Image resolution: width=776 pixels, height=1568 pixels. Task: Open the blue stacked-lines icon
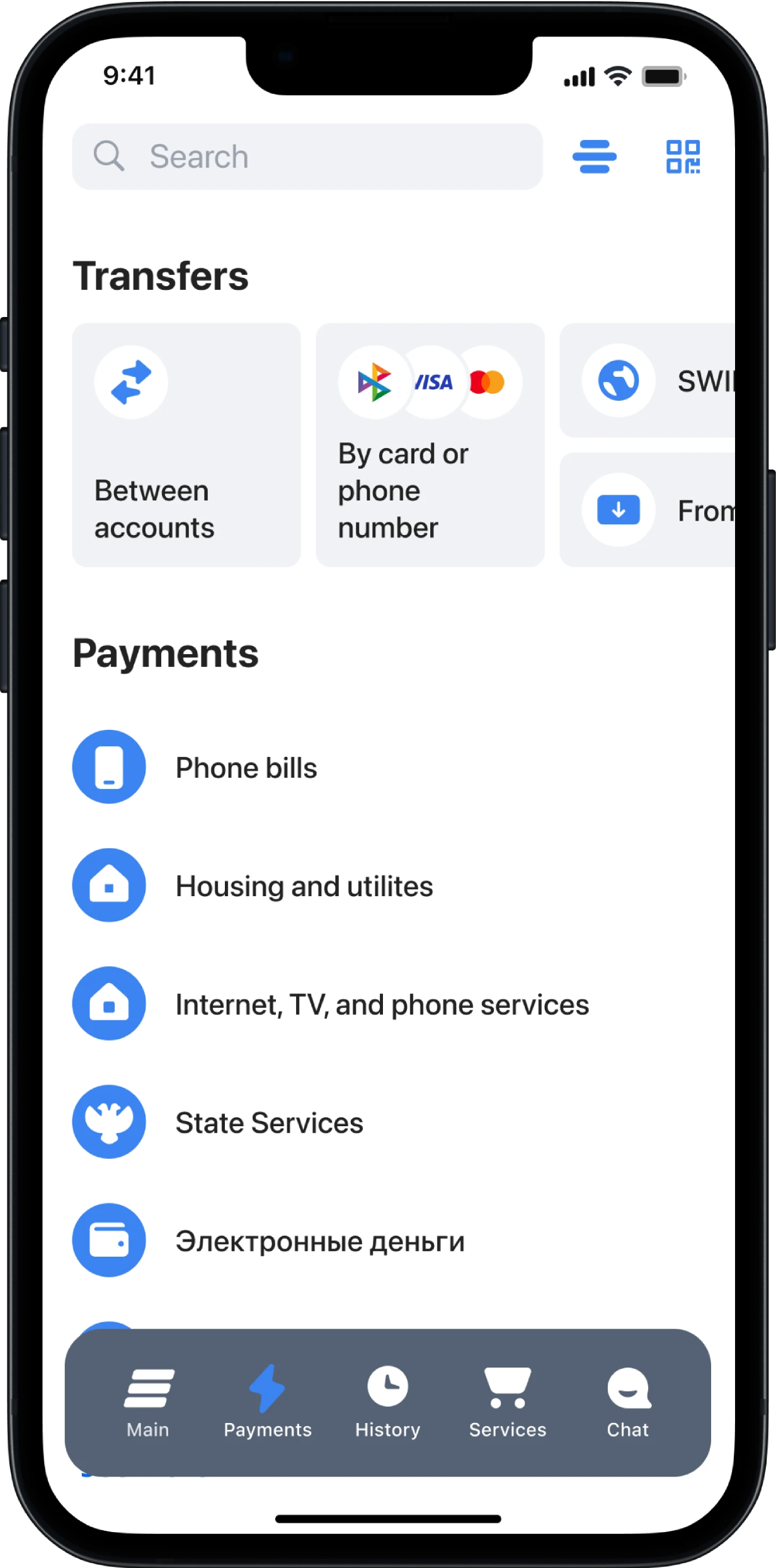(x=594, y=156)
